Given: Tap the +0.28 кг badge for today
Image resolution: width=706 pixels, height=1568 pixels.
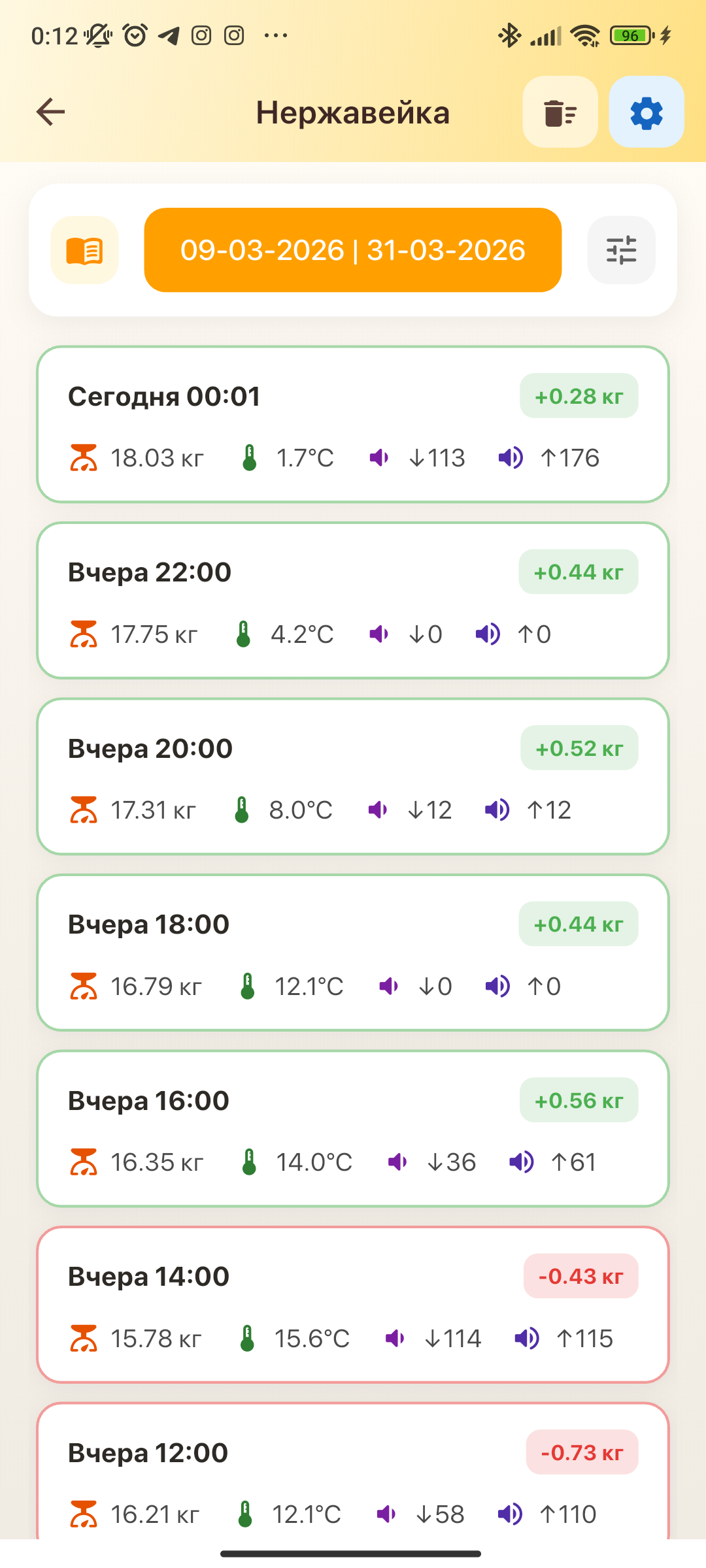Looking at the screenshot, I should click(579, 395).
